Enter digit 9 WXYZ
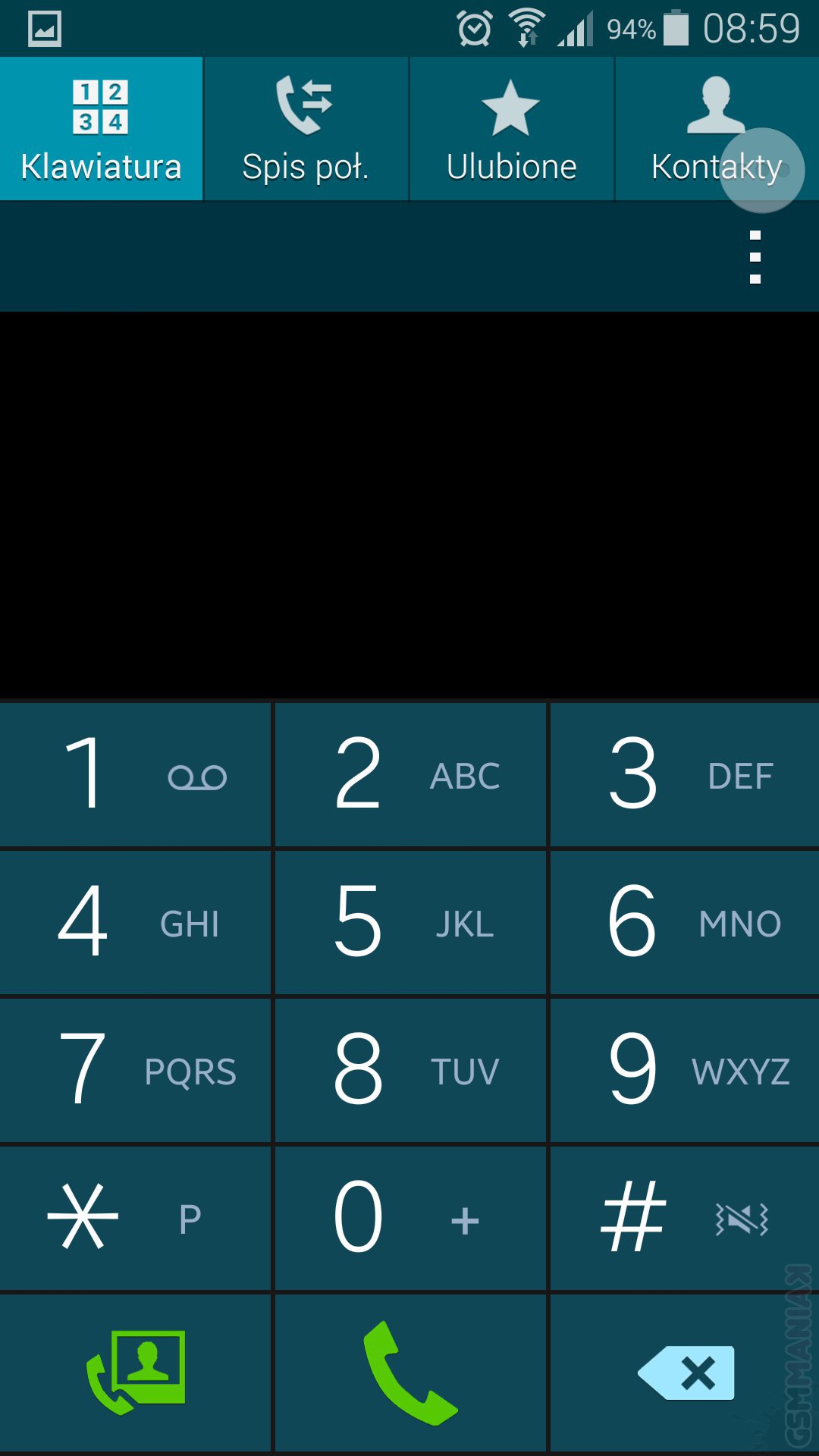This screenshot has width=819, height=1456. (685, 1070)
